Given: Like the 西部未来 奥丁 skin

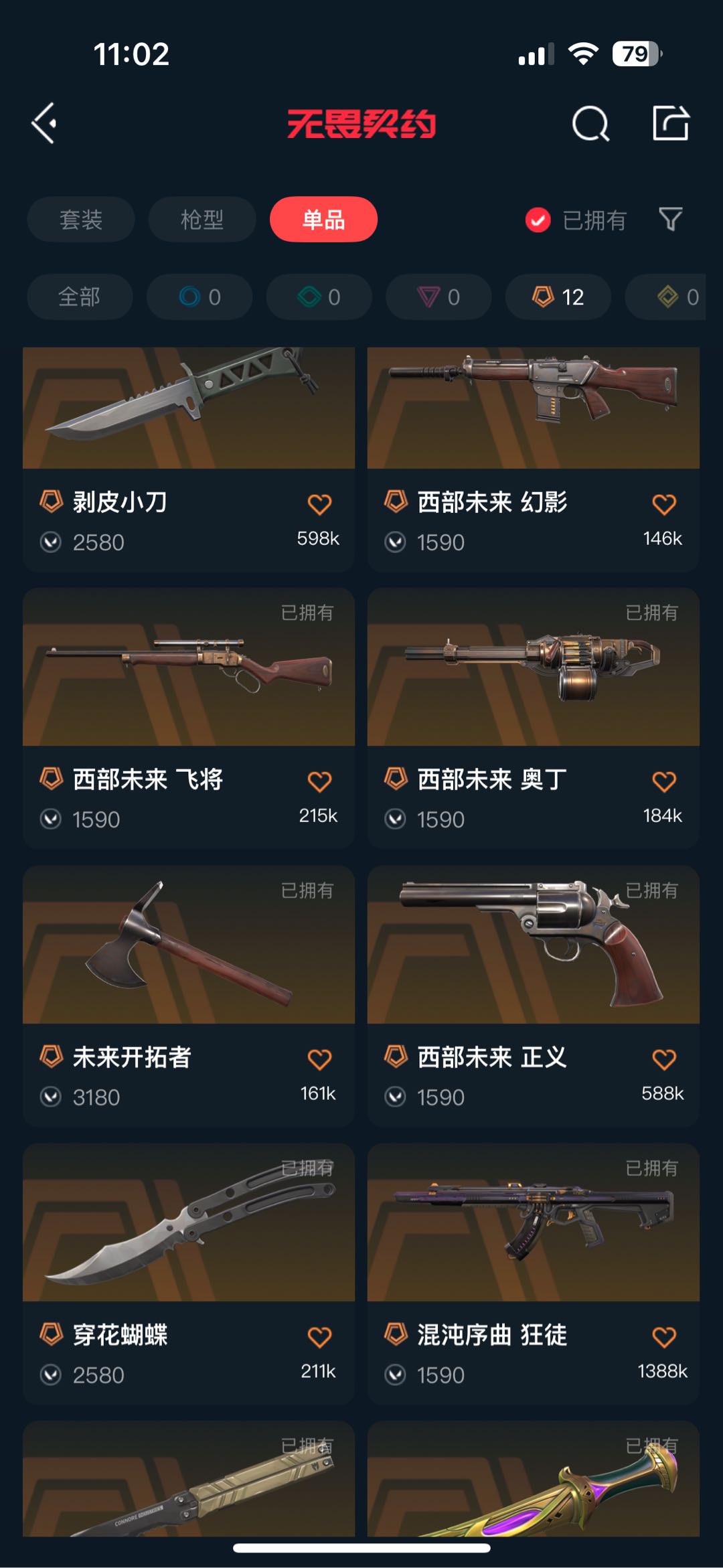Looking at the screenshot, I should click(x=663, y=781).
